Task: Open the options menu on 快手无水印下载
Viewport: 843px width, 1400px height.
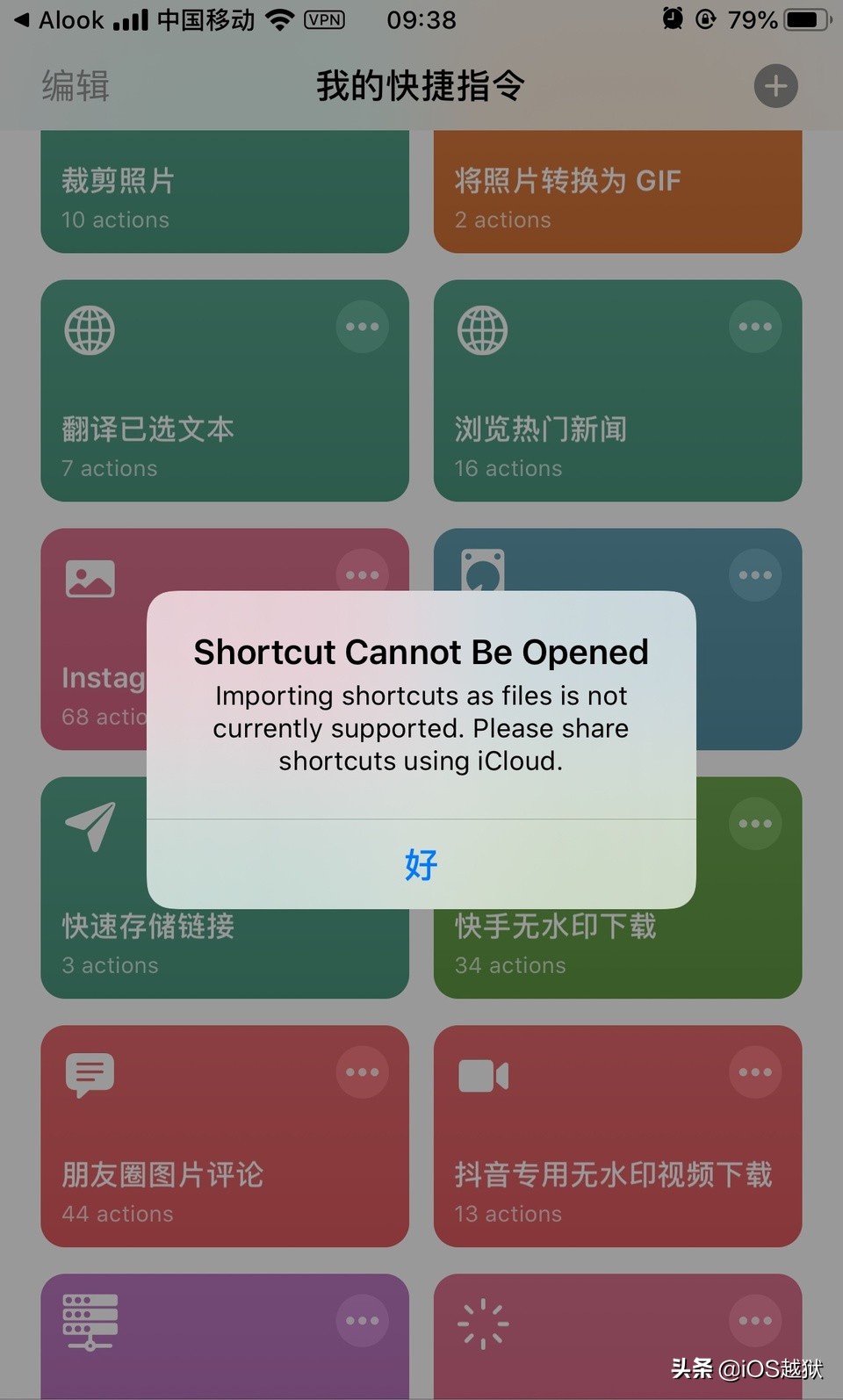Action: tap(755, 824)
